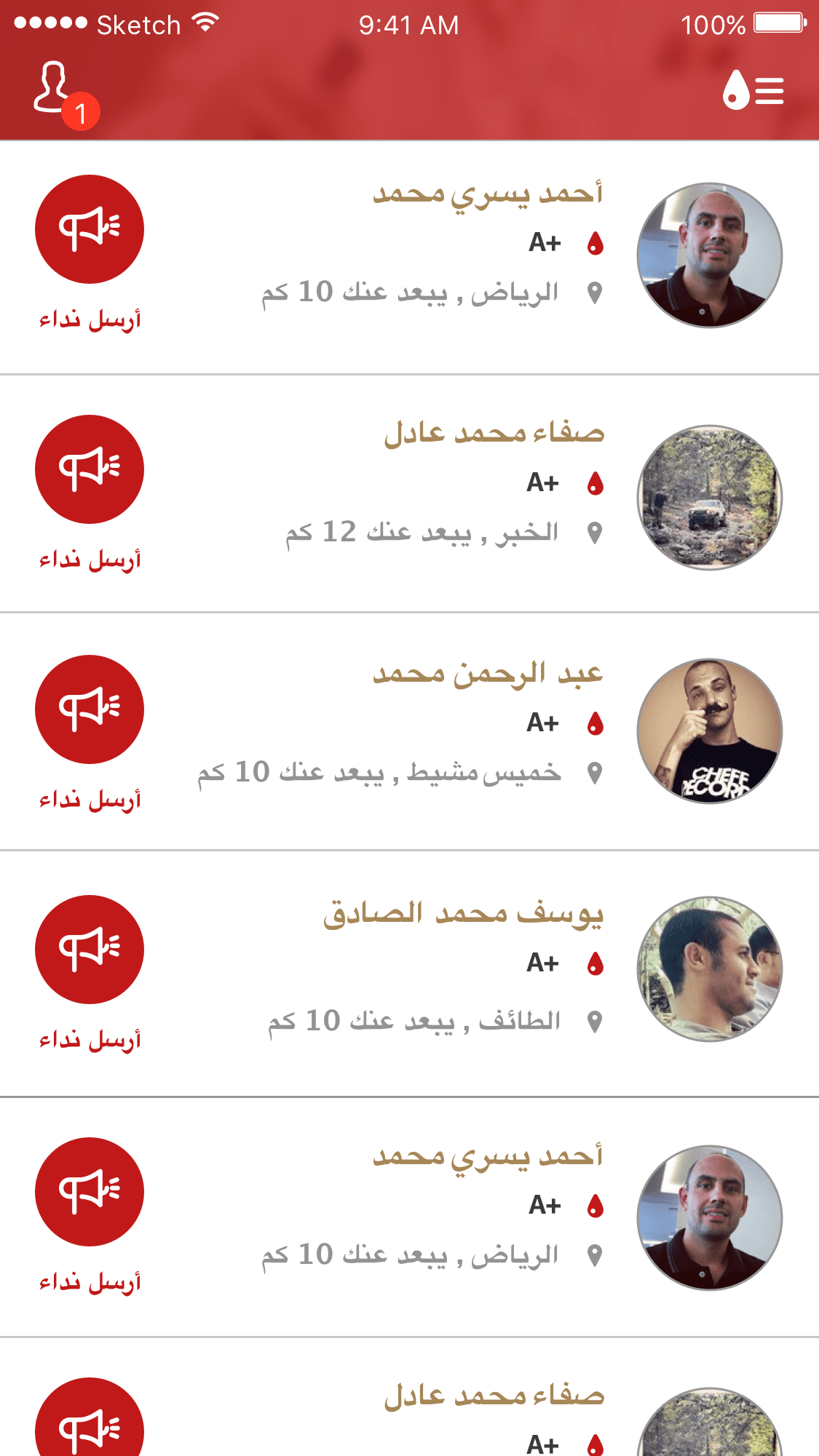The height and width of the screenshot is (1456, 819).
Task: Send a call to عبد الرحمن محمد
Action: pos(90,709)
